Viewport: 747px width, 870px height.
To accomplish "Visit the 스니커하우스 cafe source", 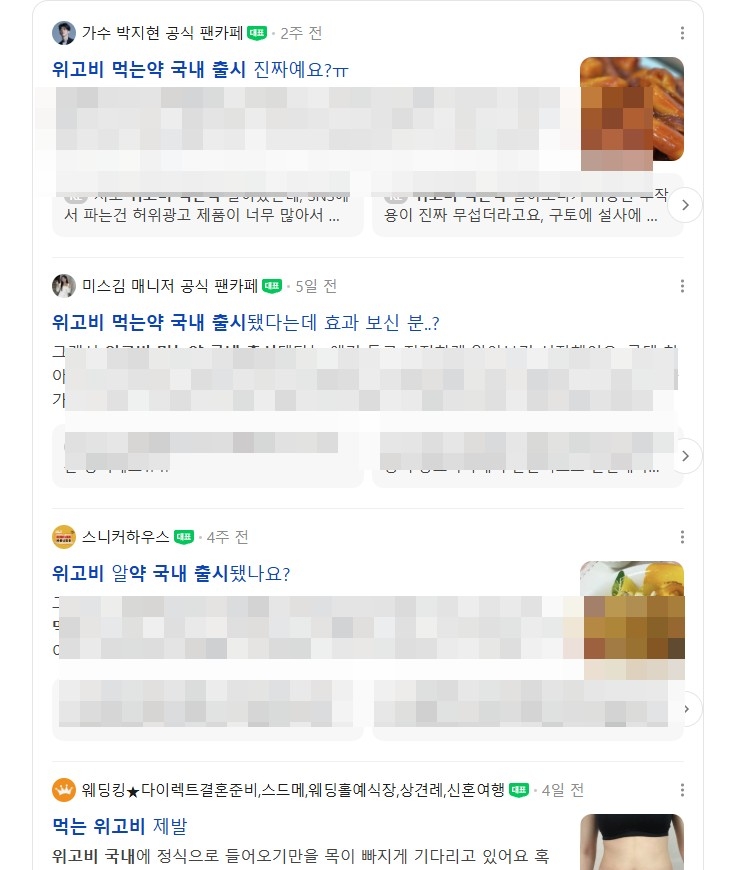I will coord(125,537).
